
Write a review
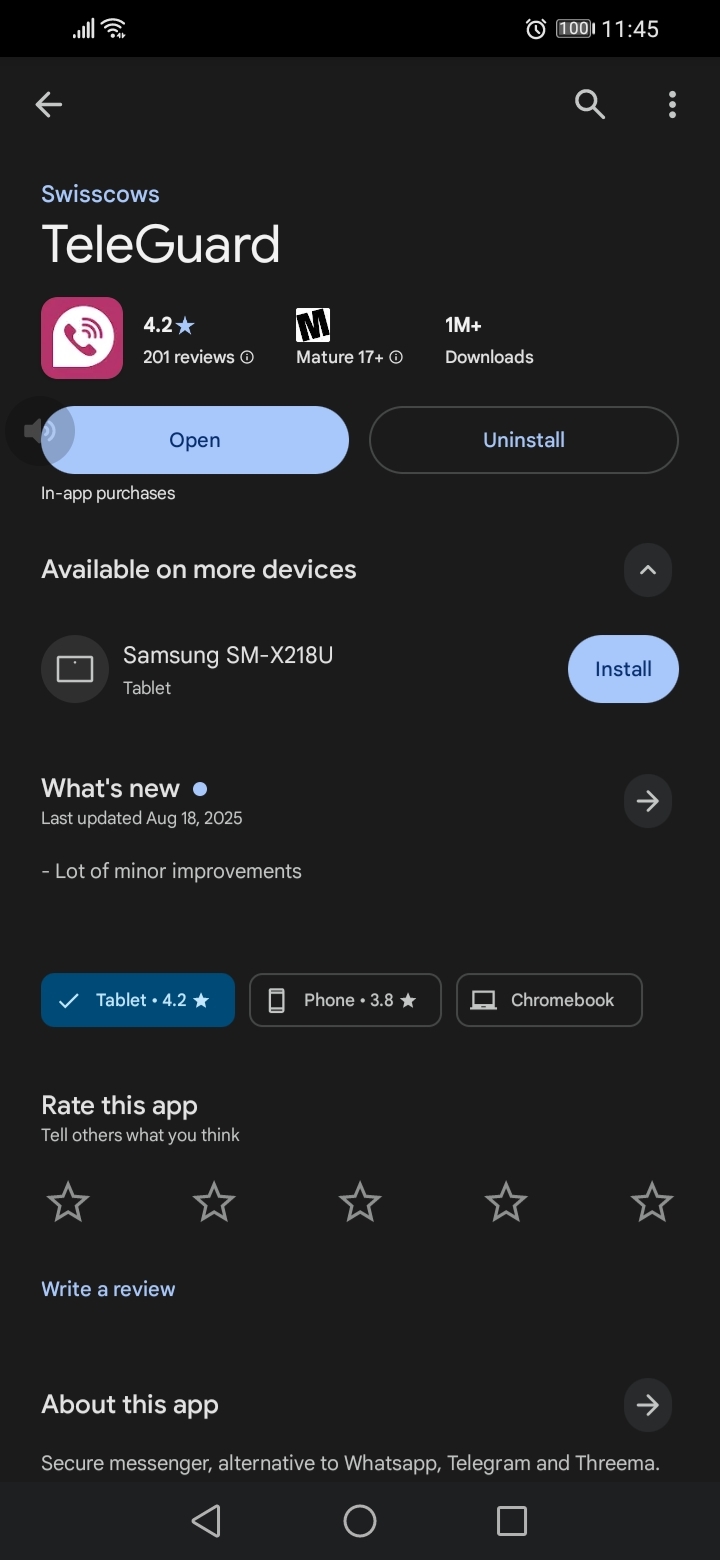108,1289
